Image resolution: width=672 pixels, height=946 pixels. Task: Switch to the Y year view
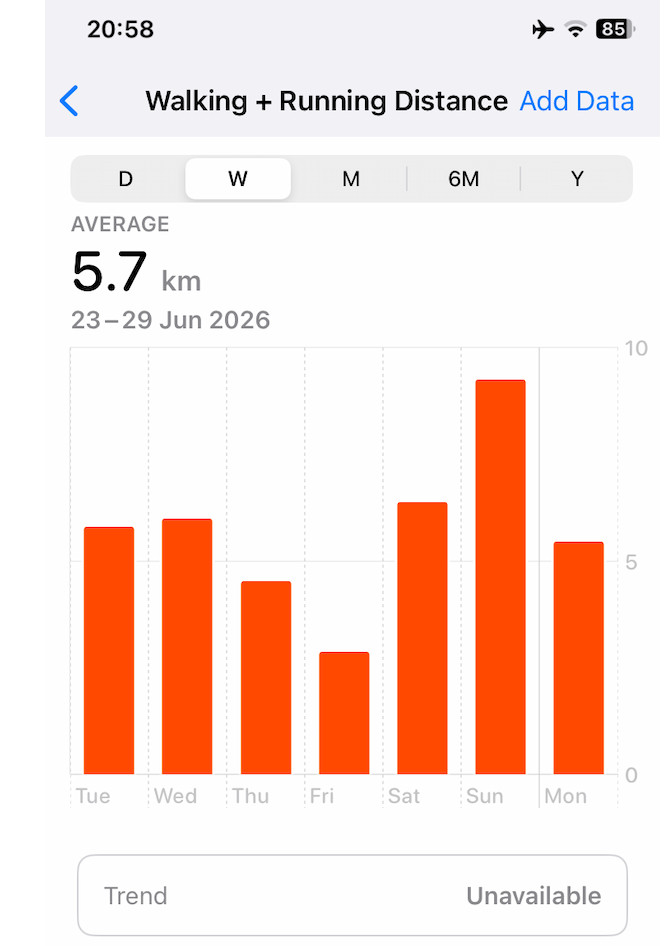click(577, 179)
